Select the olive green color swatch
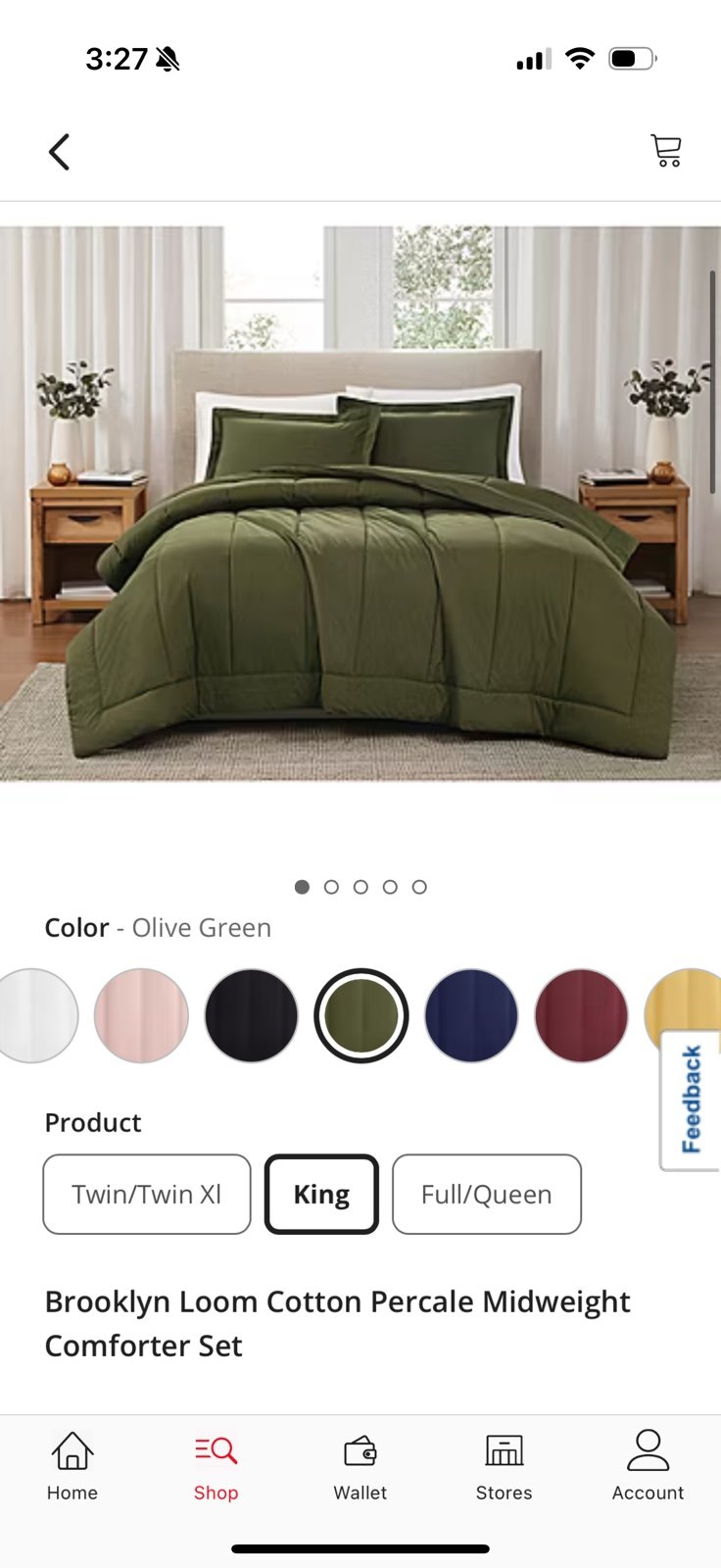Viewport: 721px width, 1568px height. tap(360, 1016)
